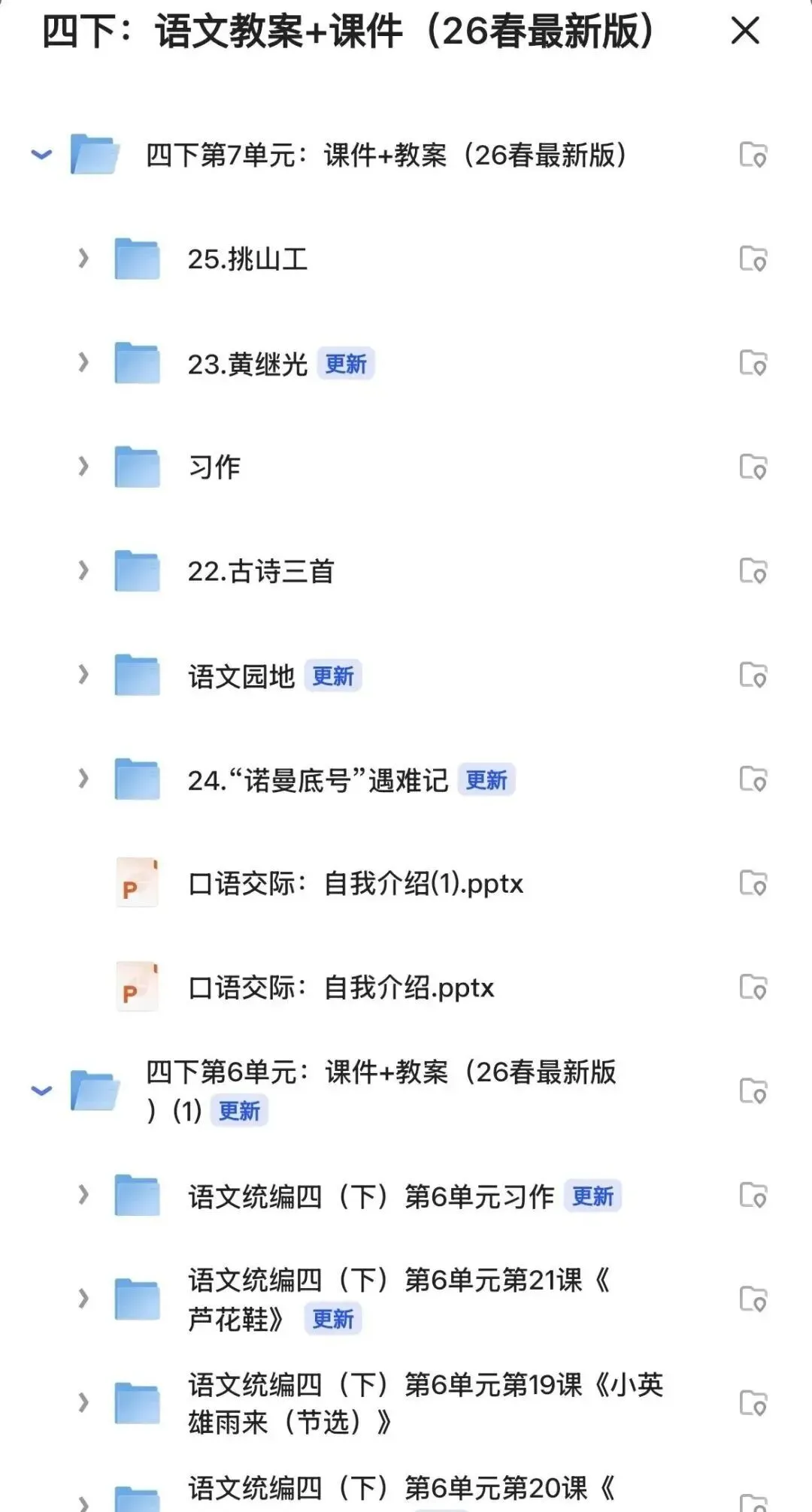
Task: Tap save icon beside 25.挑山工
Action: click(x=753, y=259)
